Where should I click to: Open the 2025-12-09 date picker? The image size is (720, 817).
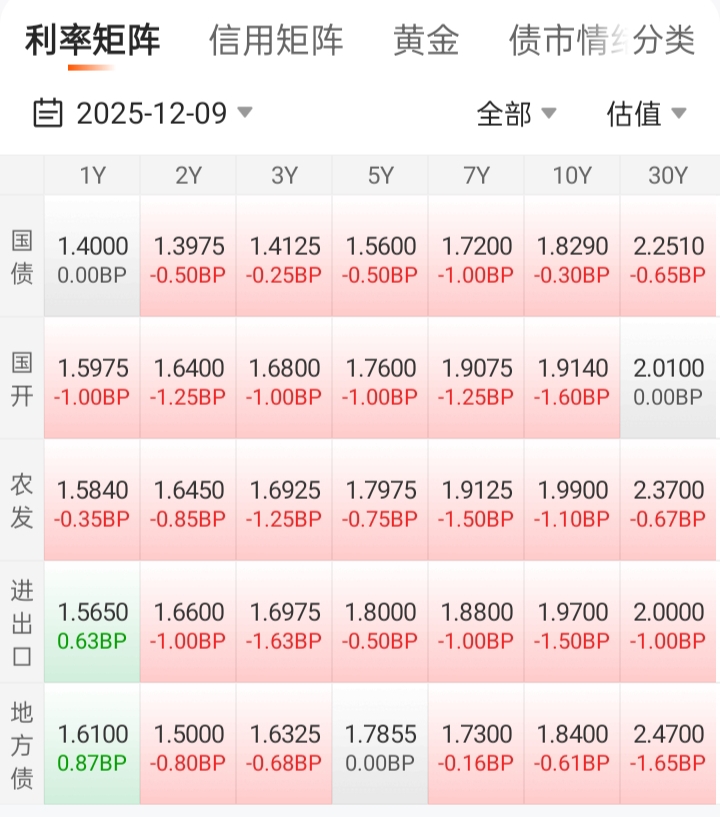click(143, 113)
